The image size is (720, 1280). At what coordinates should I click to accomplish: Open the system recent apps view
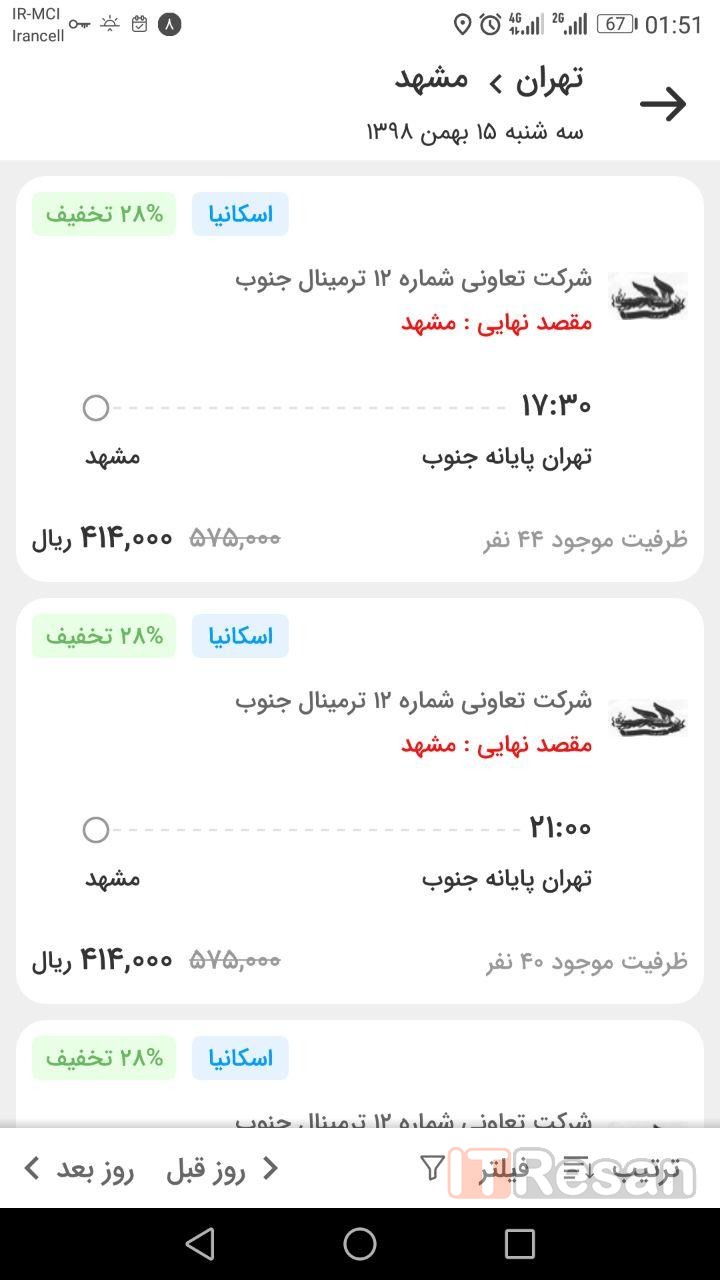pyautogui.click(x=520, y=1244)
